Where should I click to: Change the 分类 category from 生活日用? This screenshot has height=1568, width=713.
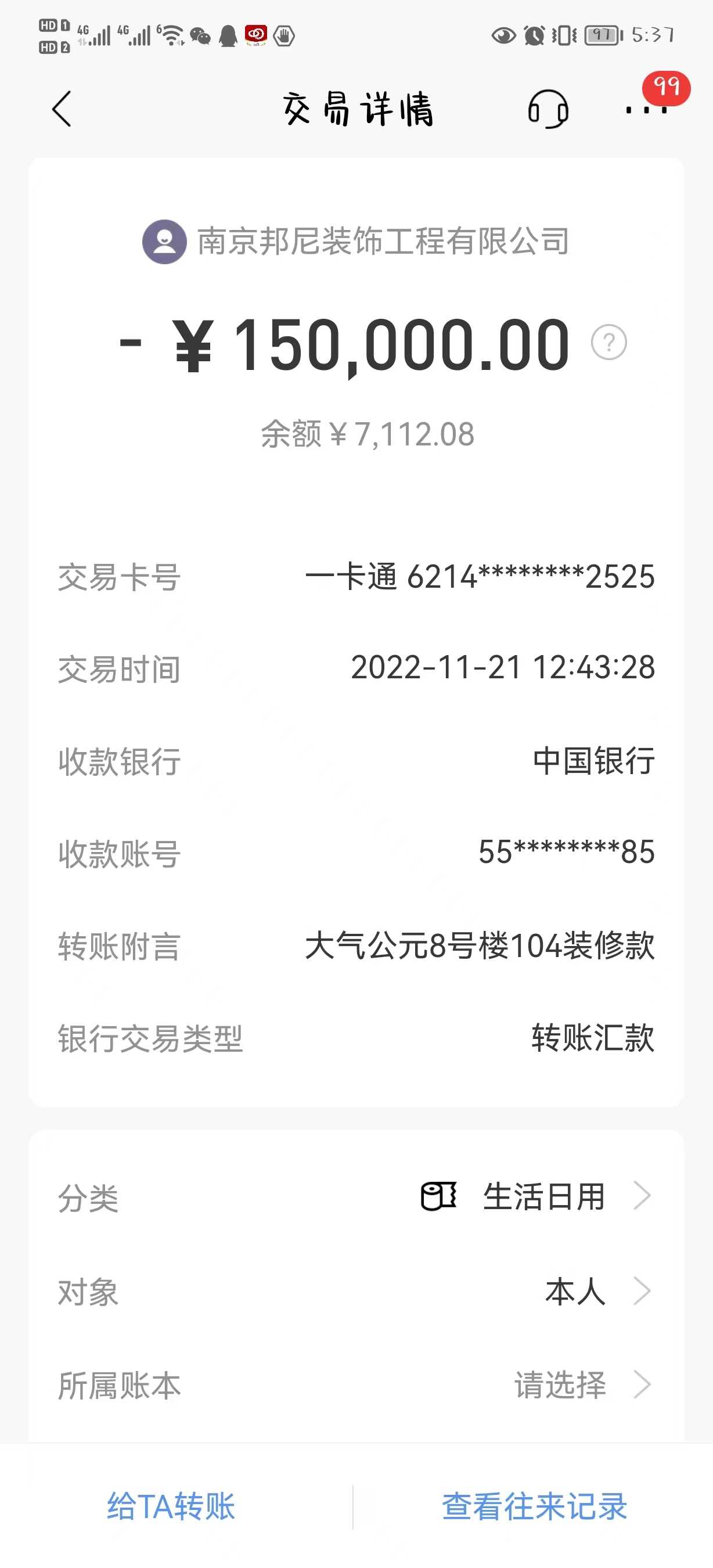point(535,1197)
